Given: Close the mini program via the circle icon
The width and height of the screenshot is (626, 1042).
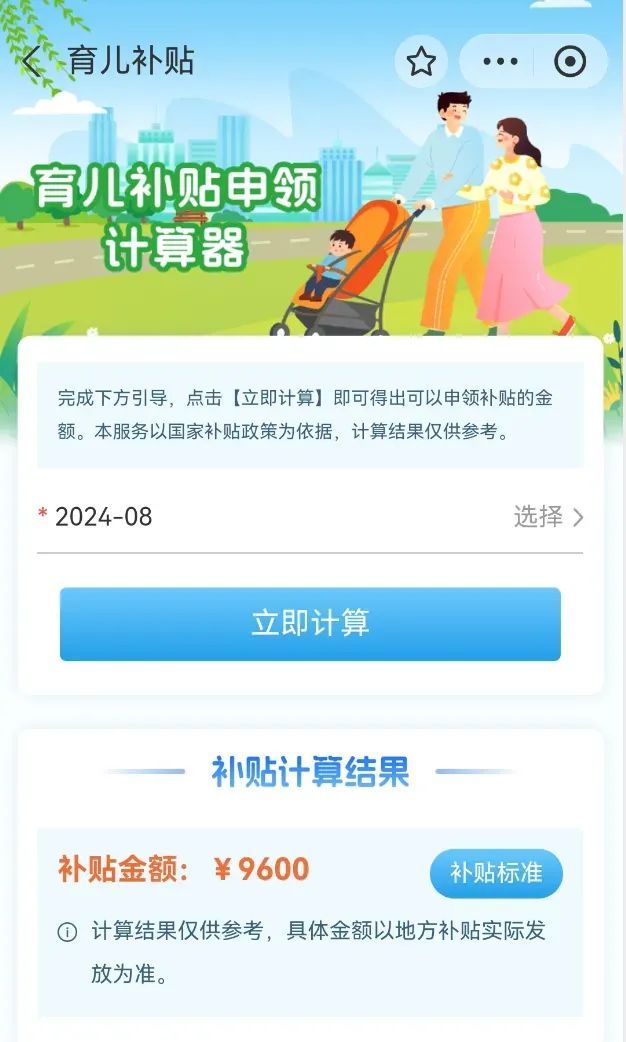Looking at the screenshot, I should point(570,62).
